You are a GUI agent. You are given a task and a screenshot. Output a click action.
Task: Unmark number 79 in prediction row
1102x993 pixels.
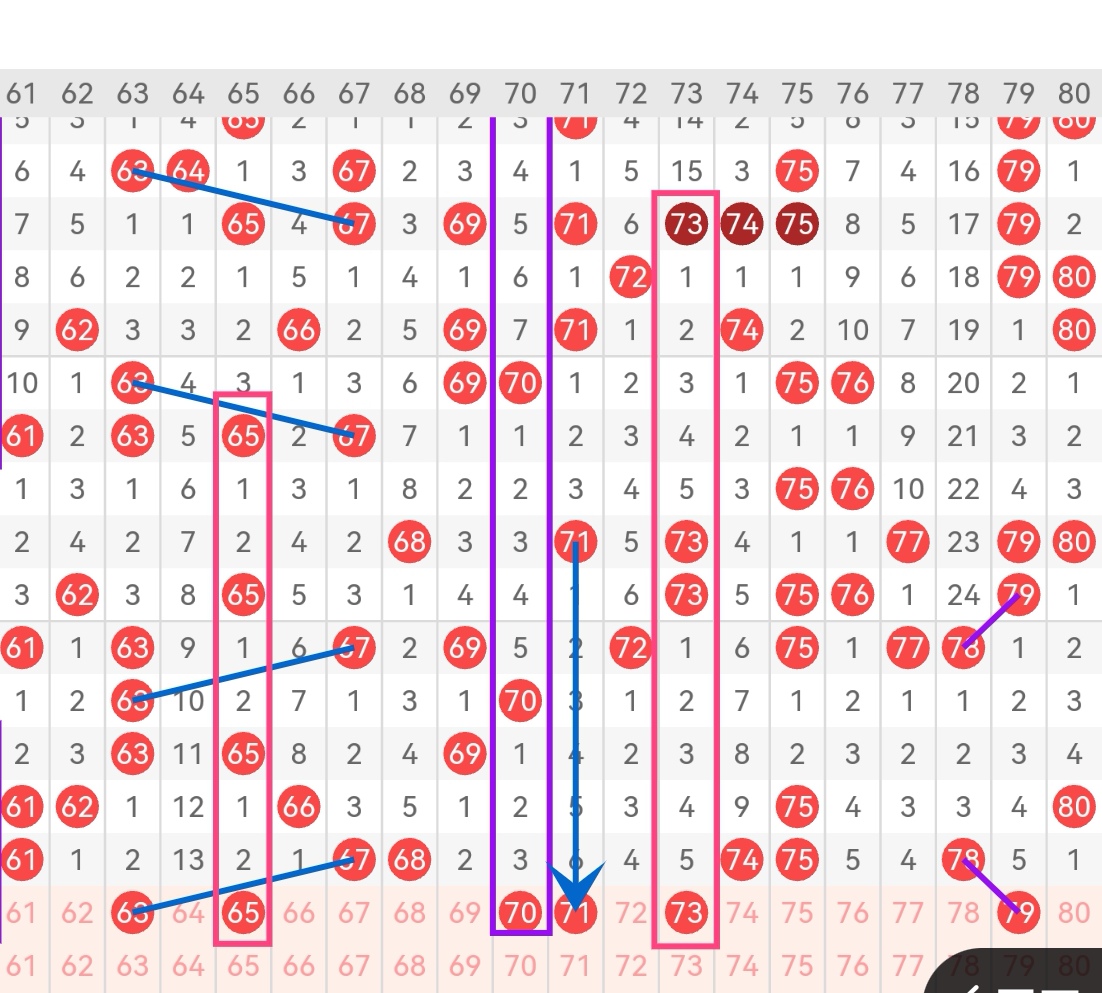pos(1018,912)
